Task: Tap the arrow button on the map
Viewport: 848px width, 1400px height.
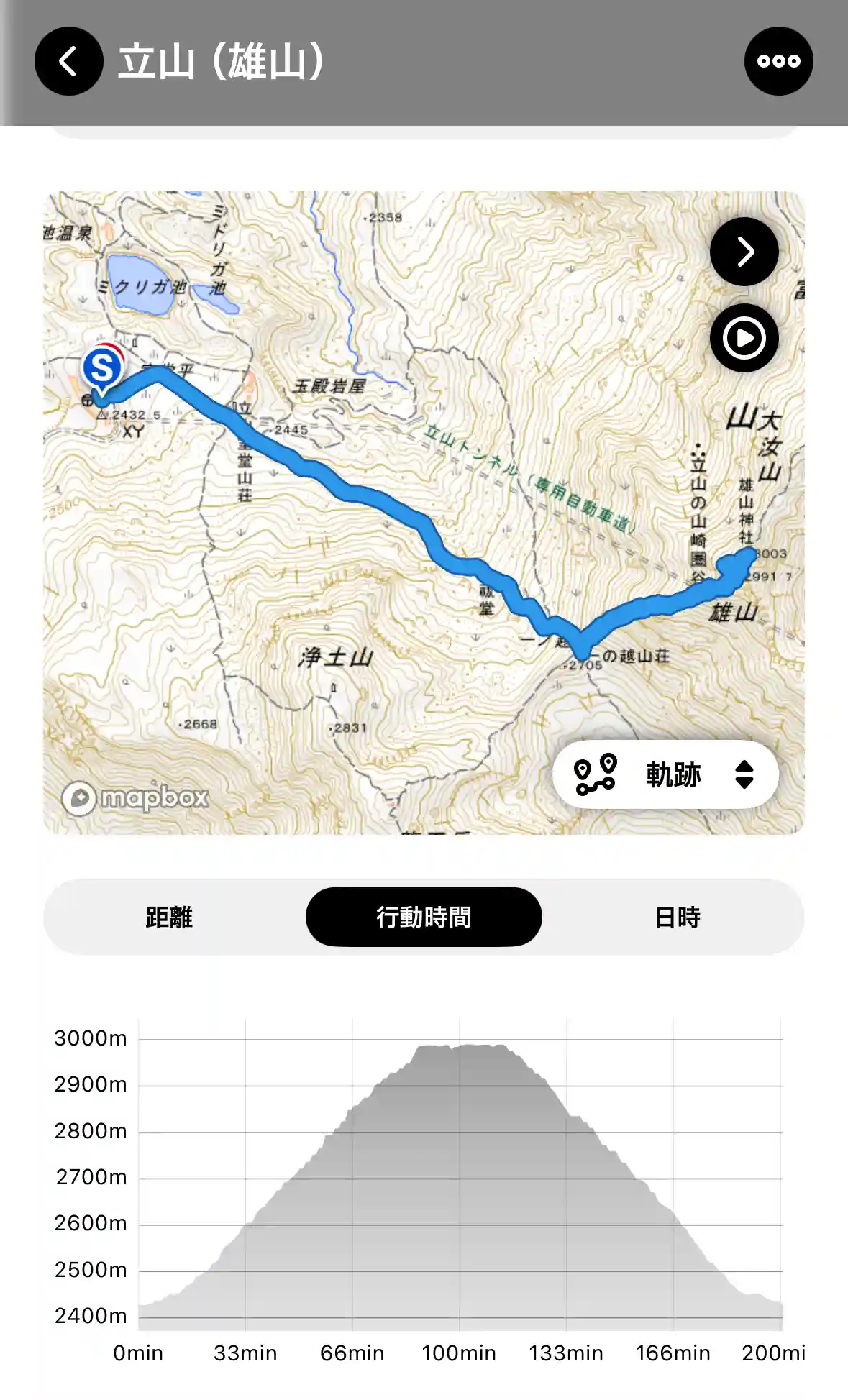Action: coord(744,252)
